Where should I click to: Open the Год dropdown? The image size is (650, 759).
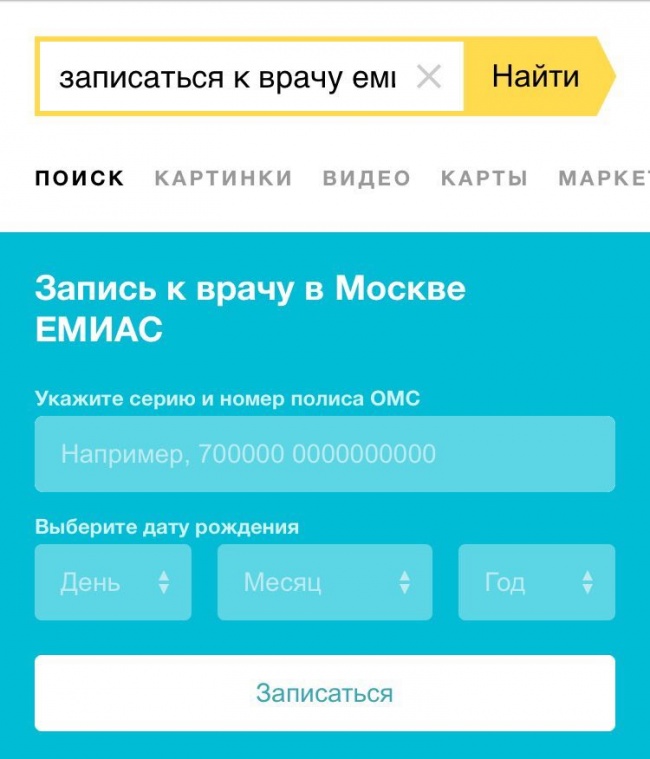(536, 582)
